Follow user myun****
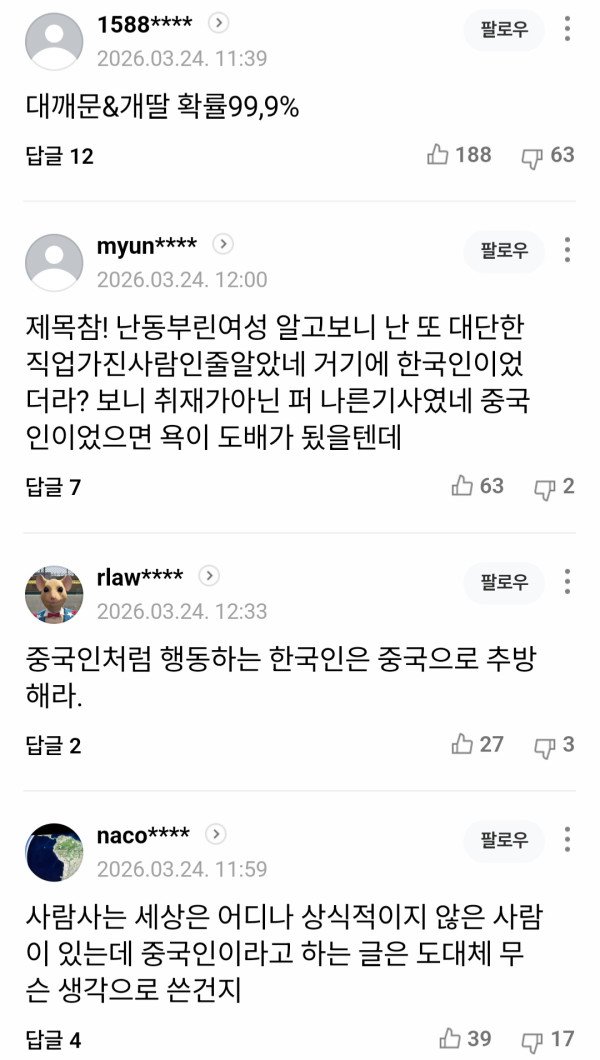 (x=503, y=252)
